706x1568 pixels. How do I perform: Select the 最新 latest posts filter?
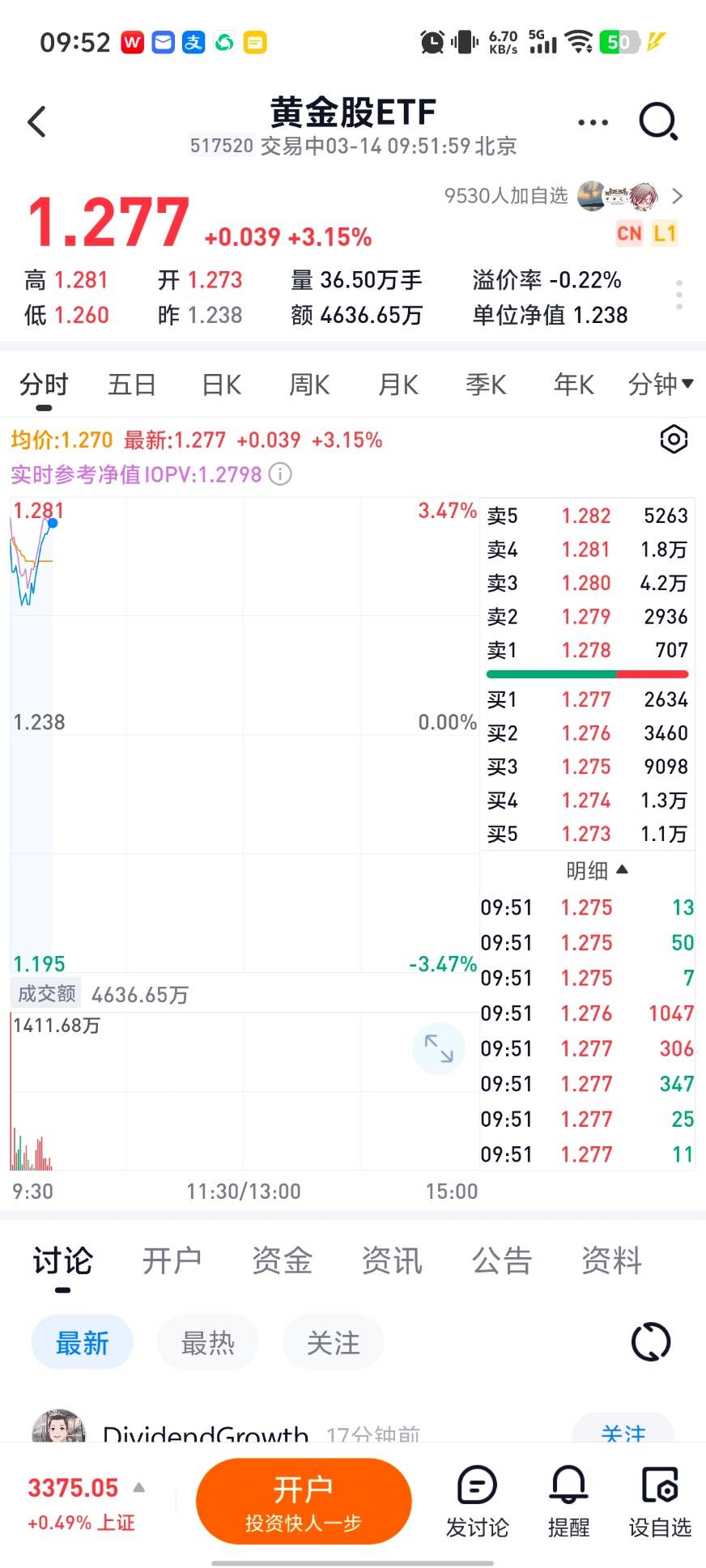[82, 1341]
